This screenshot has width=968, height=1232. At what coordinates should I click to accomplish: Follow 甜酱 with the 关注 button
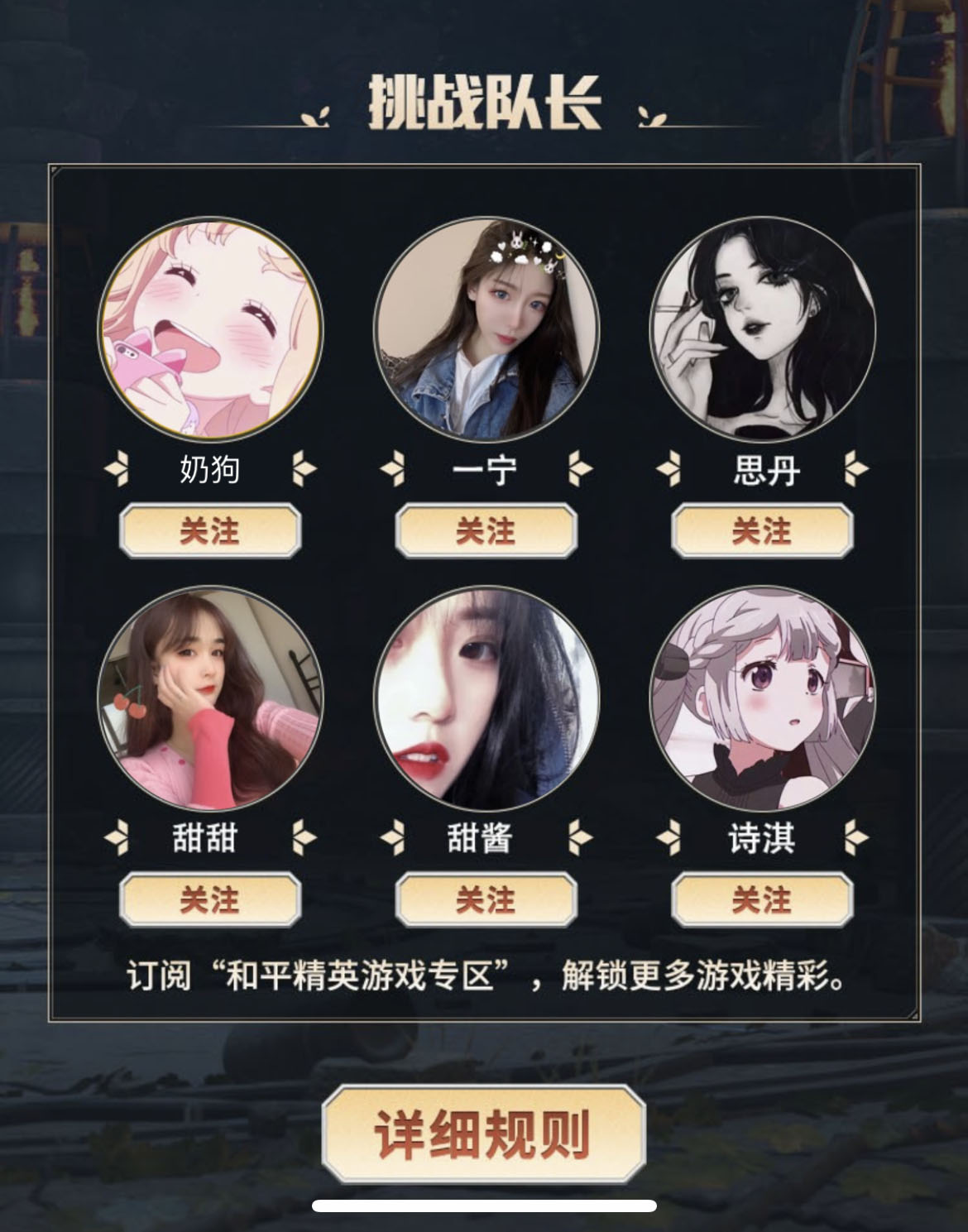(x=486, y=899)
